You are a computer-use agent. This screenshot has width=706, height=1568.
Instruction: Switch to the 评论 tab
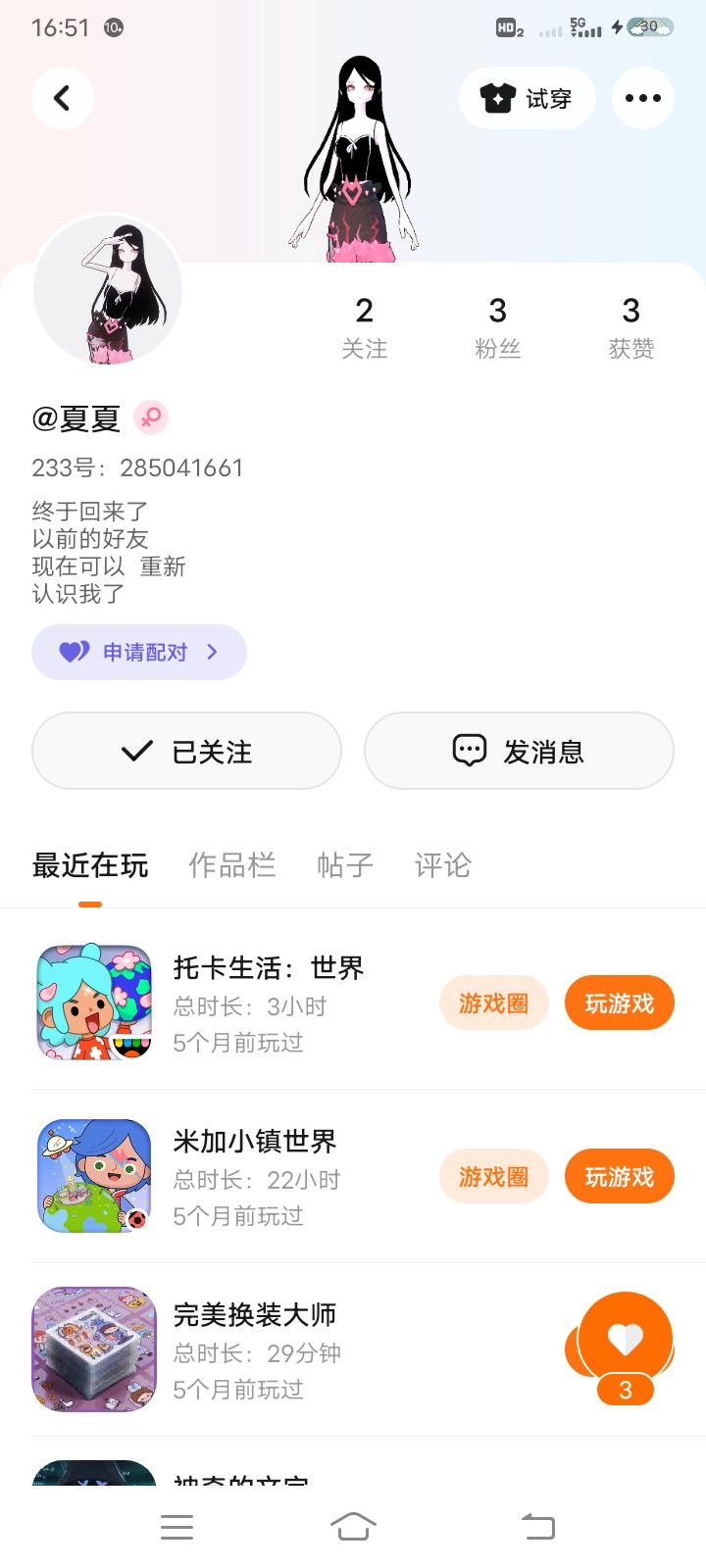coord(442,865)
